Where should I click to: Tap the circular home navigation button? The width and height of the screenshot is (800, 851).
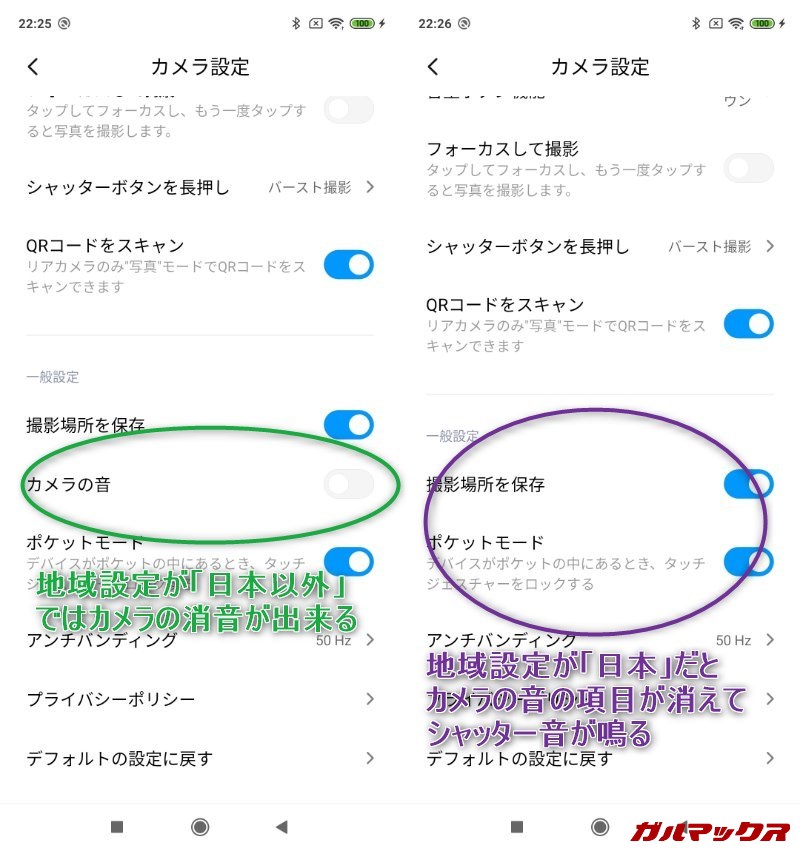point(199,827)
